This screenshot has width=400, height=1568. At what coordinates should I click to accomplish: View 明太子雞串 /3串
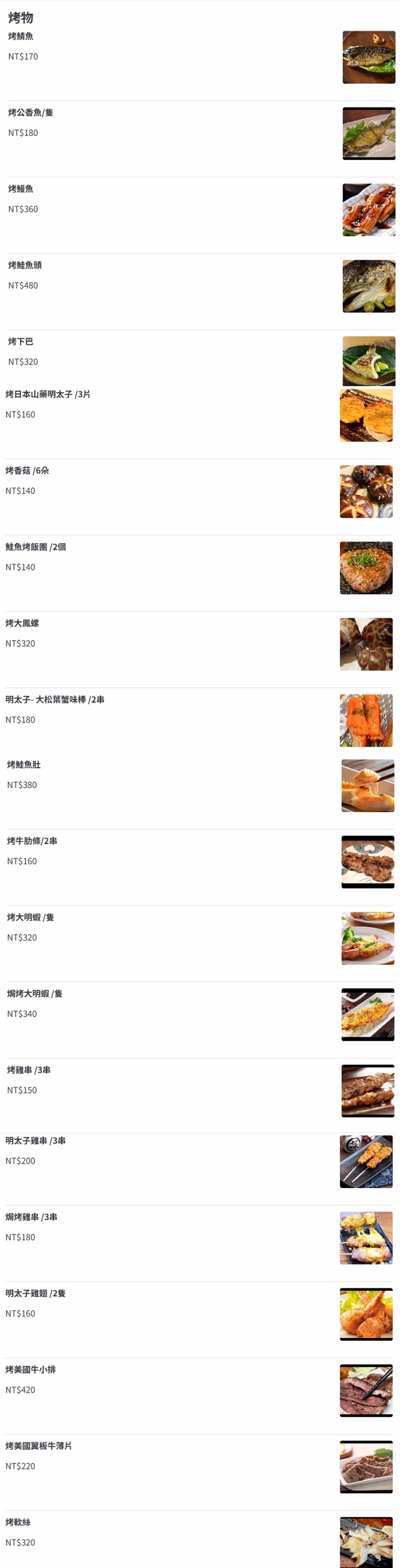click(35, 1141)
